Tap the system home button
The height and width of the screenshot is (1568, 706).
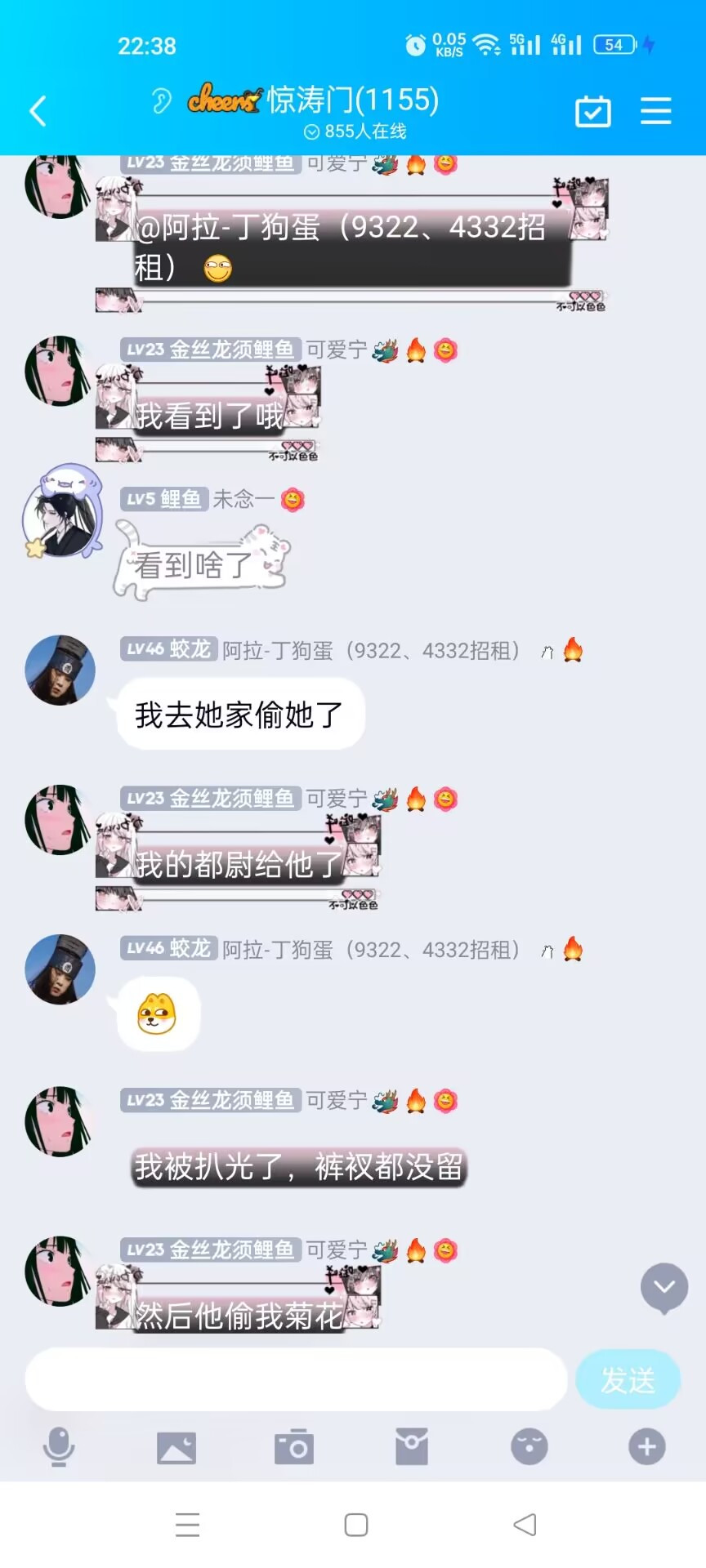tap(356, 1525)
